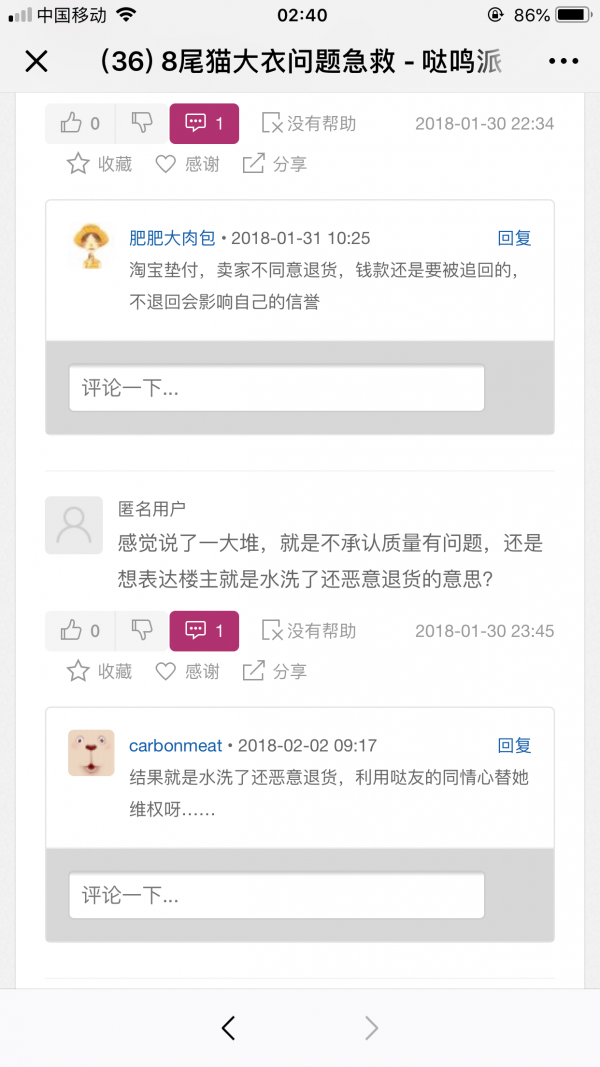
Task: Toggle comments on the anonymous user's answer
Action: (204, 631)
